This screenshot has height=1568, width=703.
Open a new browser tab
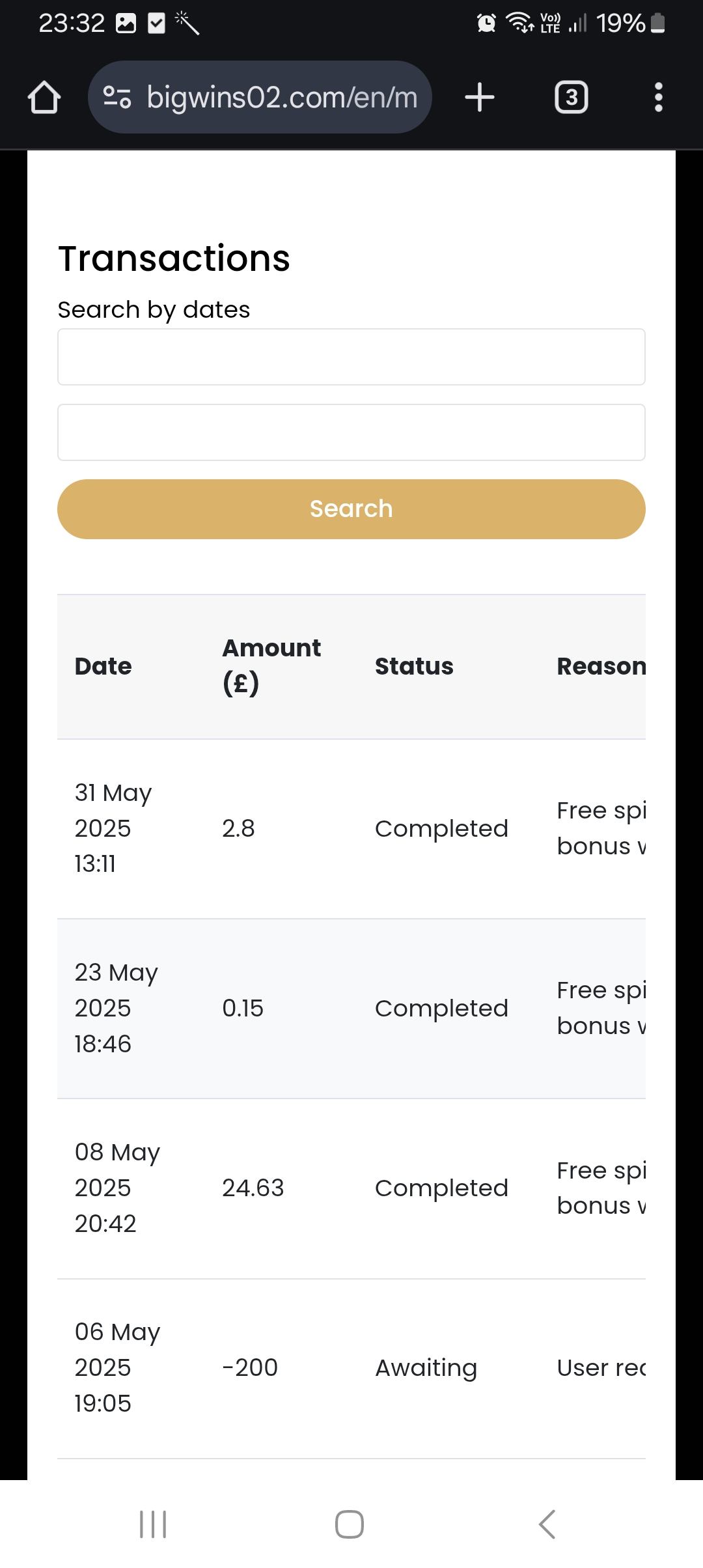(480, 98)
